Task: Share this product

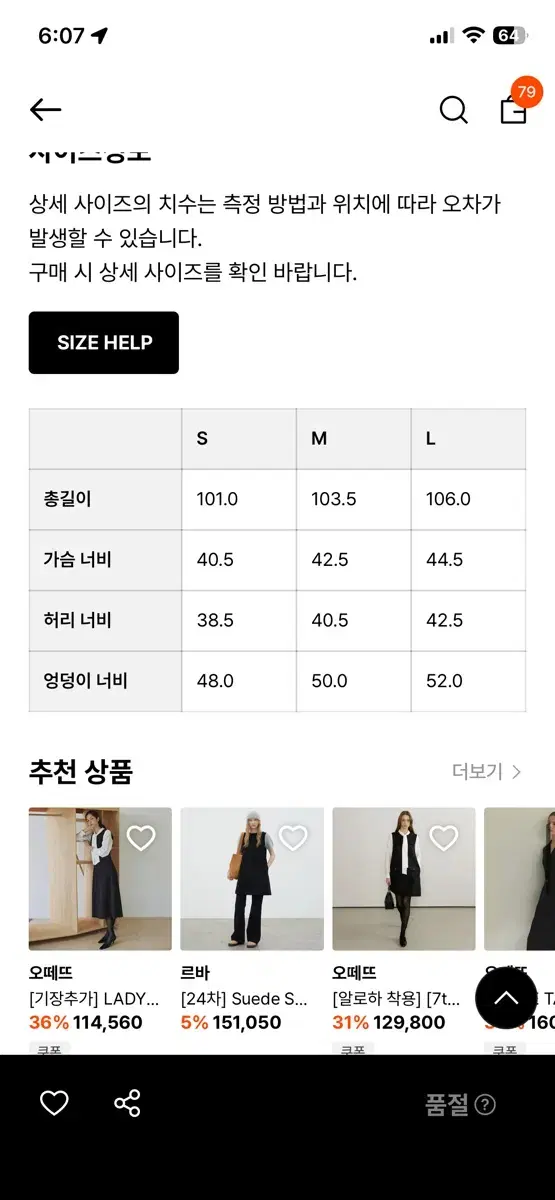Action: click(x=127, y=1104)
